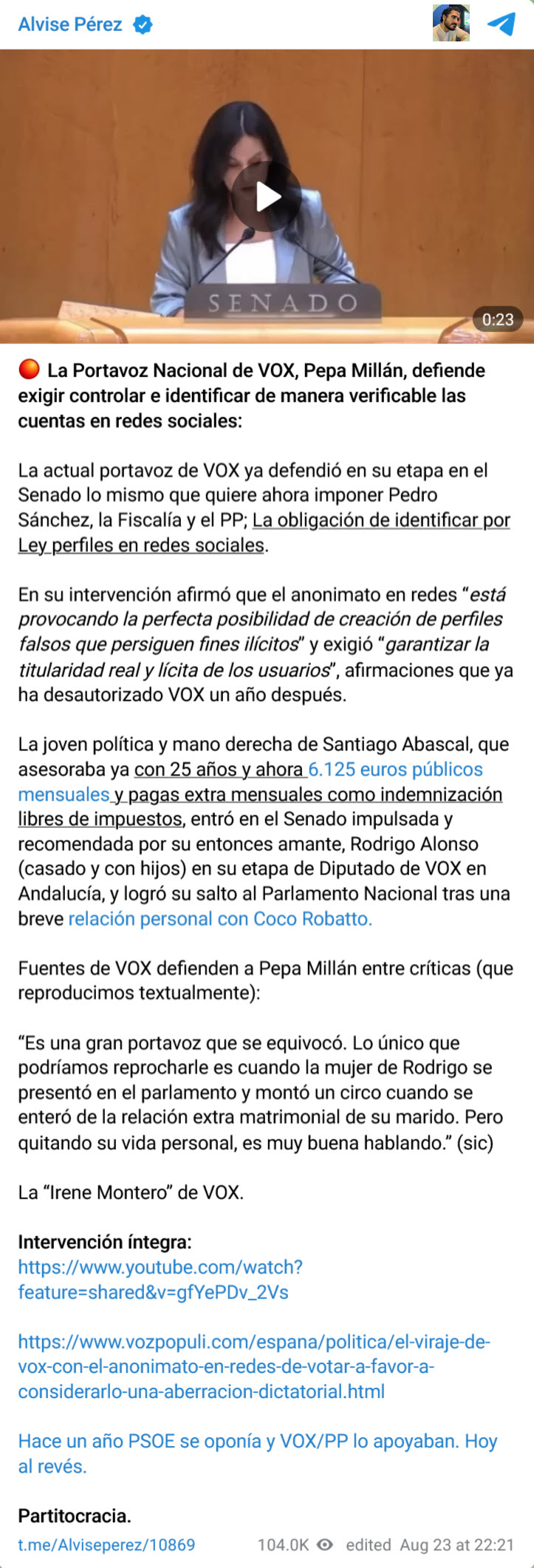This screenshot has height=1568, width=534.
Task: Open the YouTube link for the full speech
Action: tap(160, 1280)
